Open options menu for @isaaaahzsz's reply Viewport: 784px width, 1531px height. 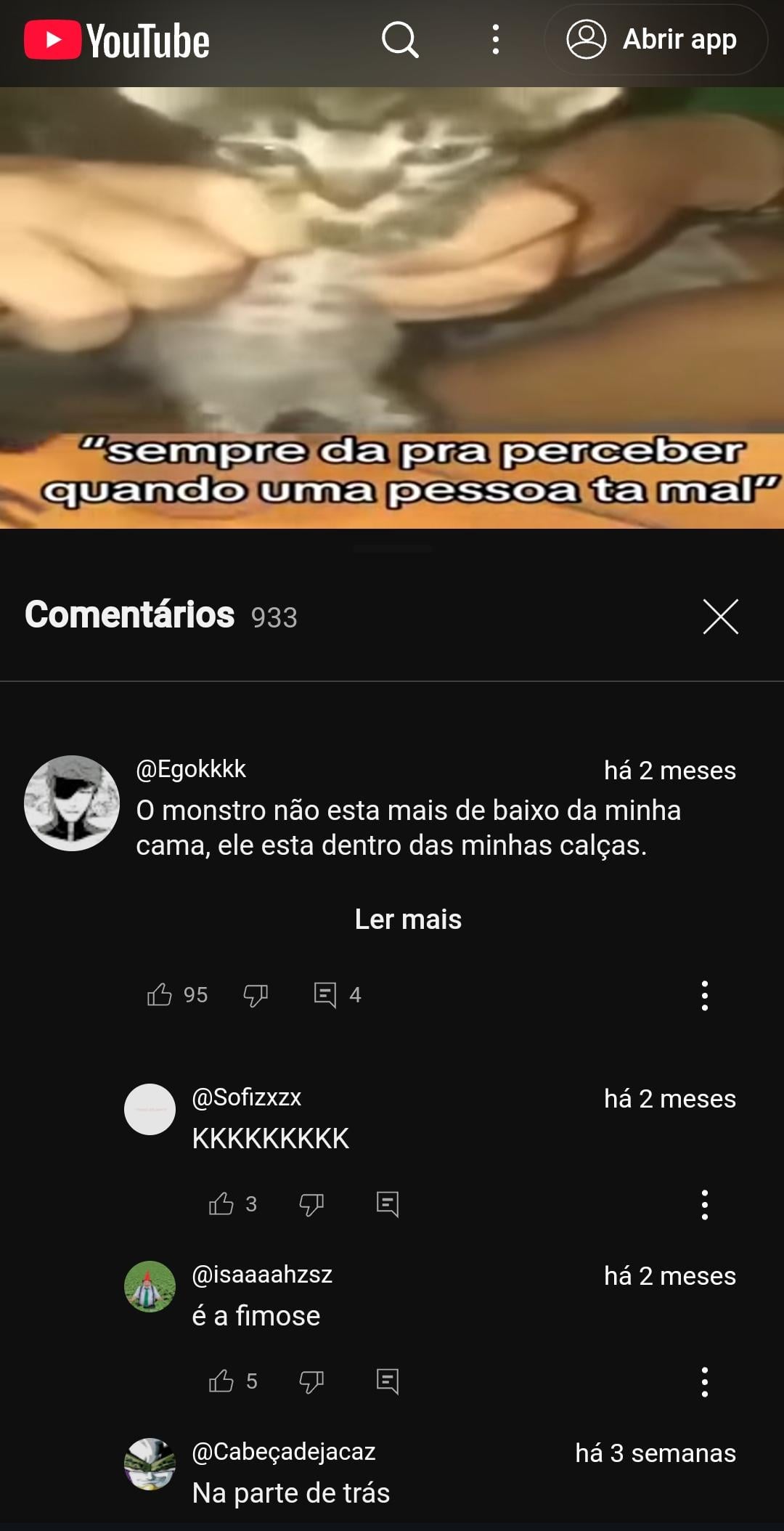coord(704,1381)
